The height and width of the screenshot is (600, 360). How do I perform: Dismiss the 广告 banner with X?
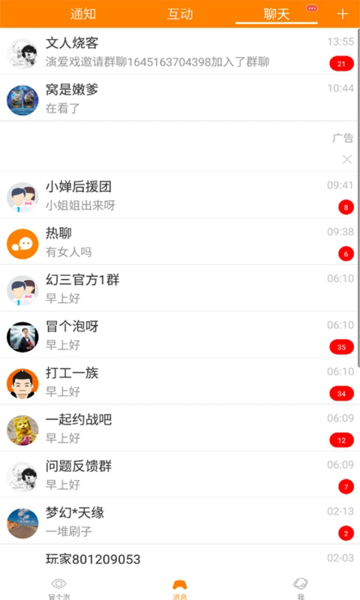347,159
